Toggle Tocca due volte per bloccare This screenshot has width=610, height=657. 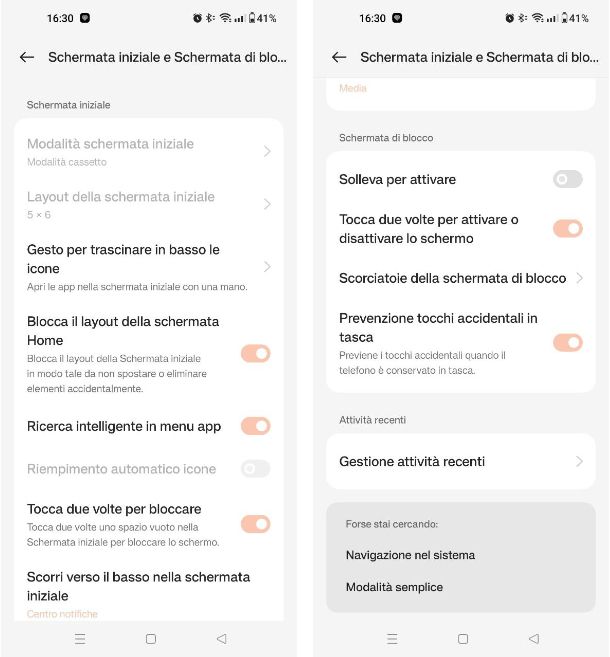point(255,524)
